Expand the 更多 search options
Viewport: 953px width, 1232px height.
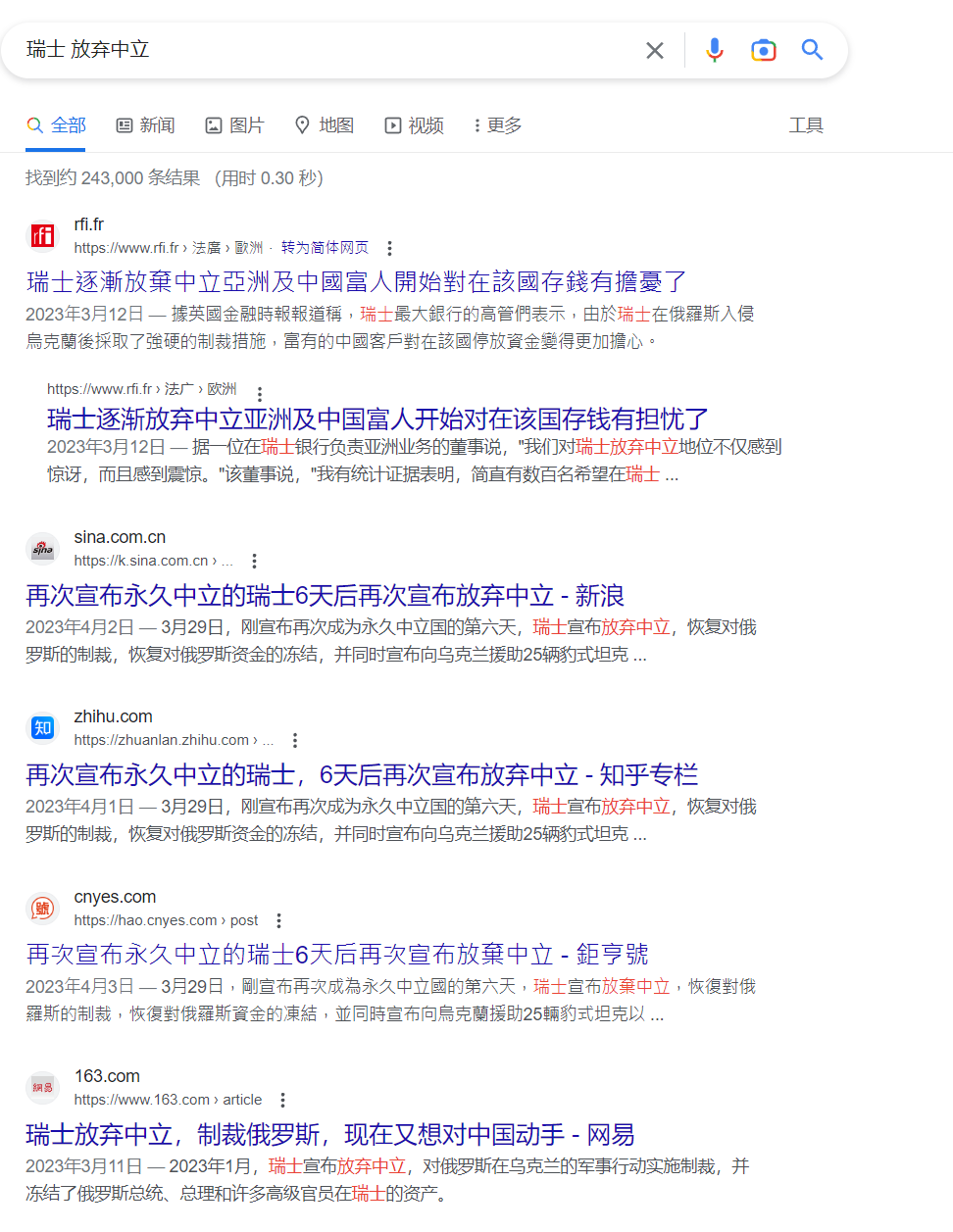coord(497,125)
